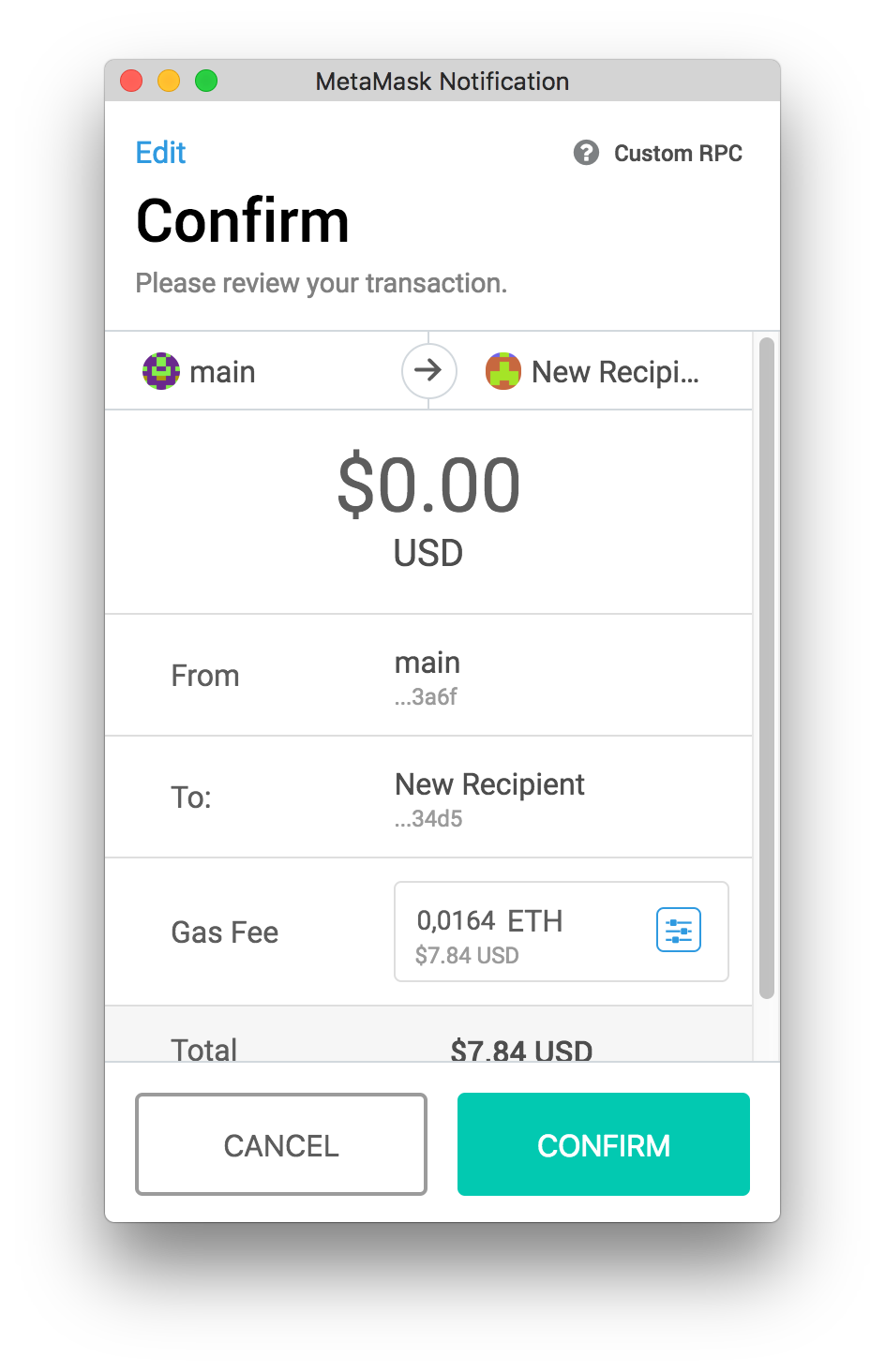Select the Confirm screen heading
The image size is (885, 1372).
tap(242, 220)
